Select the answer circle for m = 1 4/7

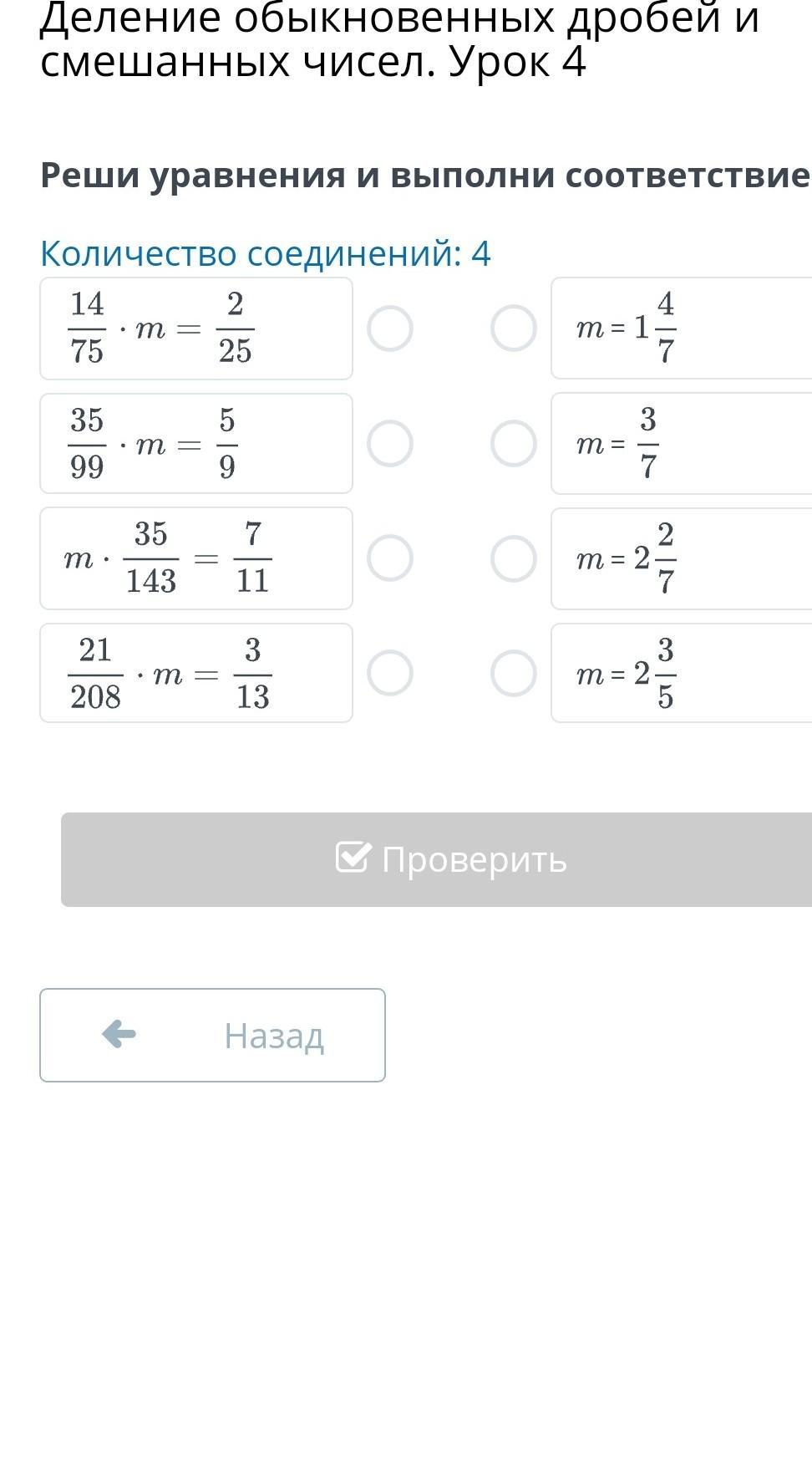(x=514, y=329)
